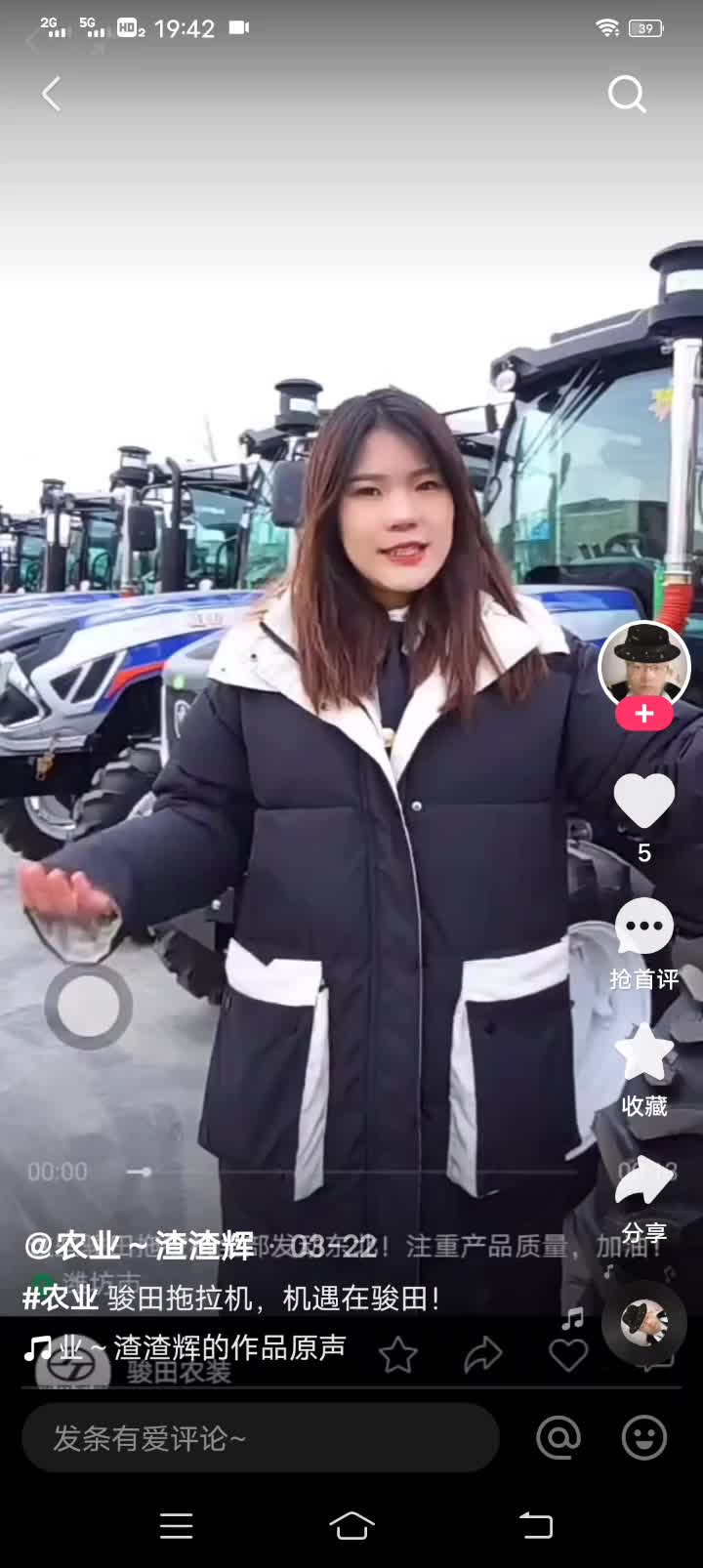
Task: Open the @农业~渣渣辉 username
Action: [139, 1246]
